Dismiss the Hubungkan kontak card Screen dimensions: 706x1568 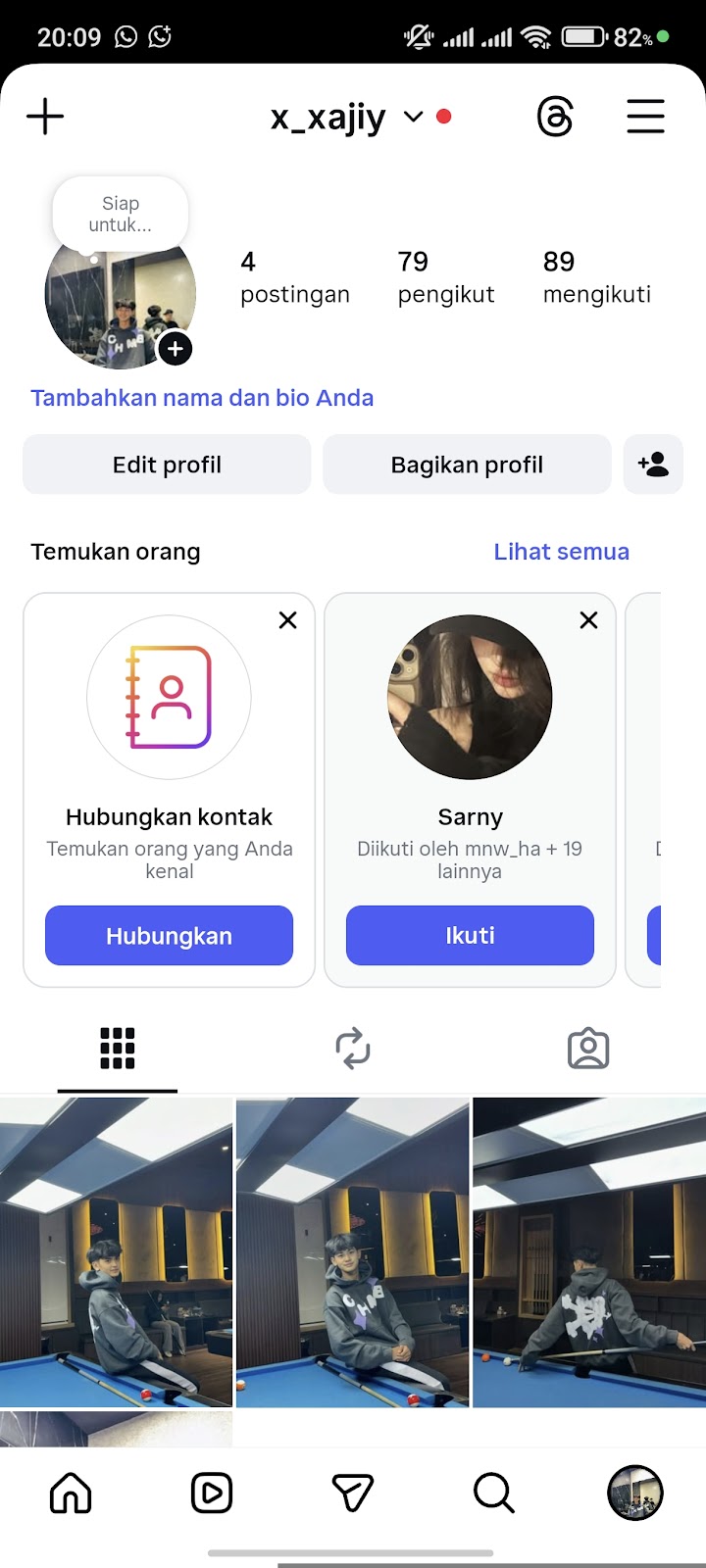point(287,620)
